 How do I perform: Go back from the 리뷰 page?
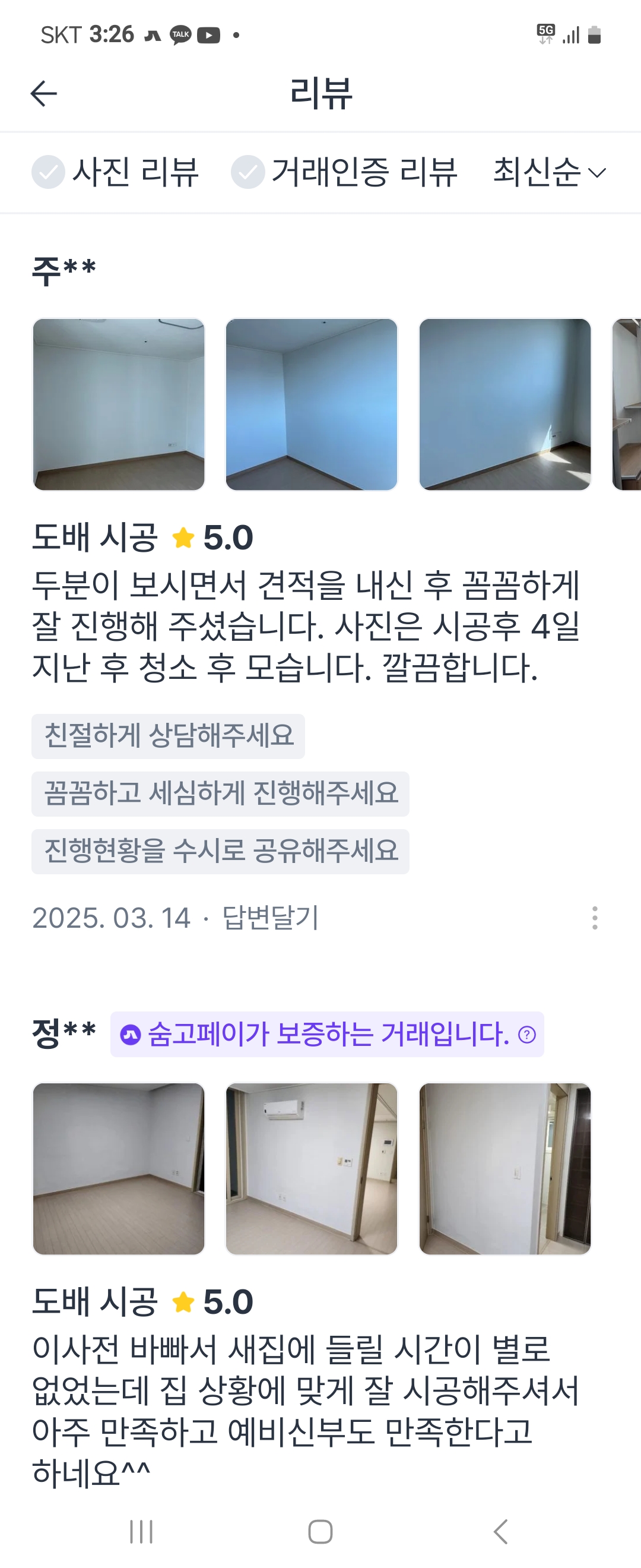(x=44, y=94)
